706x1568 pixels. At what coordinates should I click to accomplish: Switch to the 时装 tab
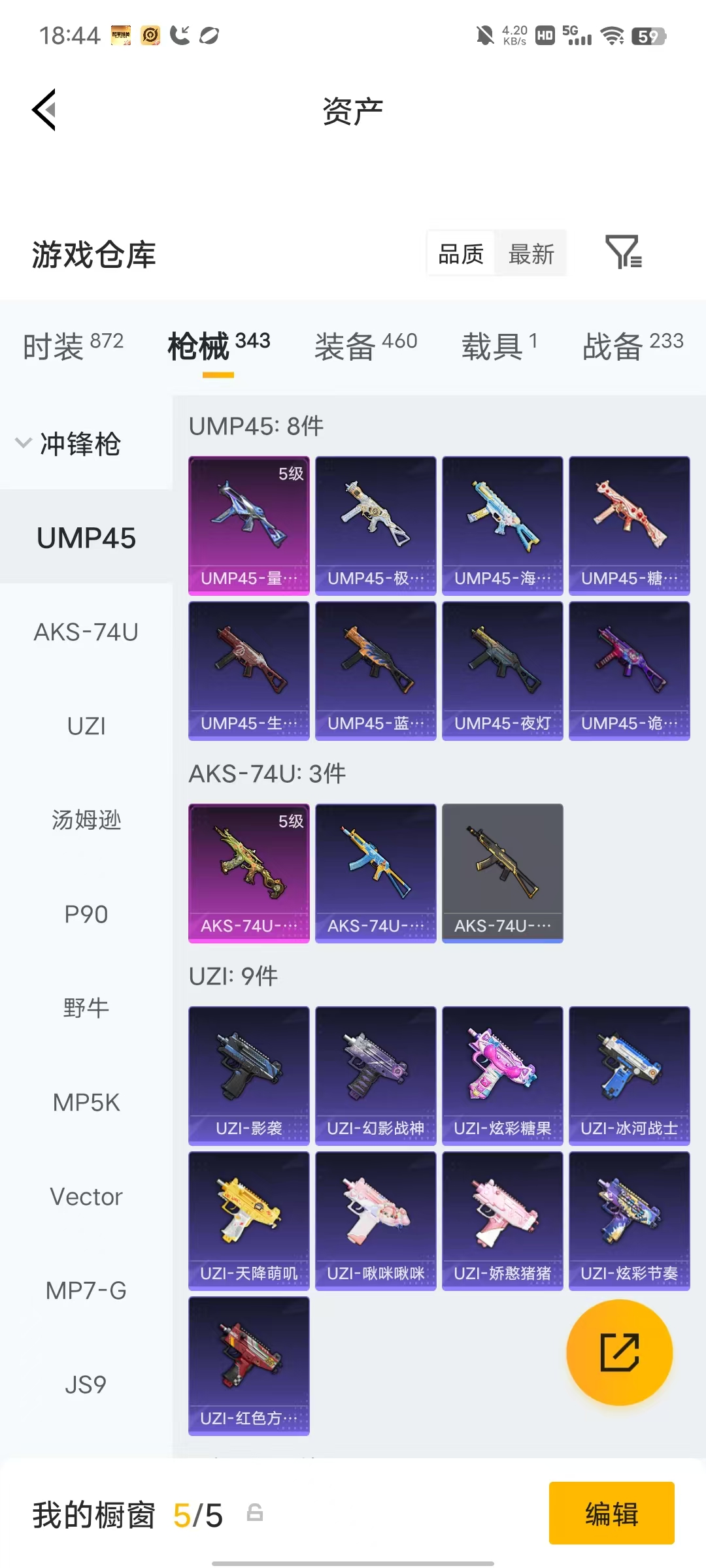(73, 346)
